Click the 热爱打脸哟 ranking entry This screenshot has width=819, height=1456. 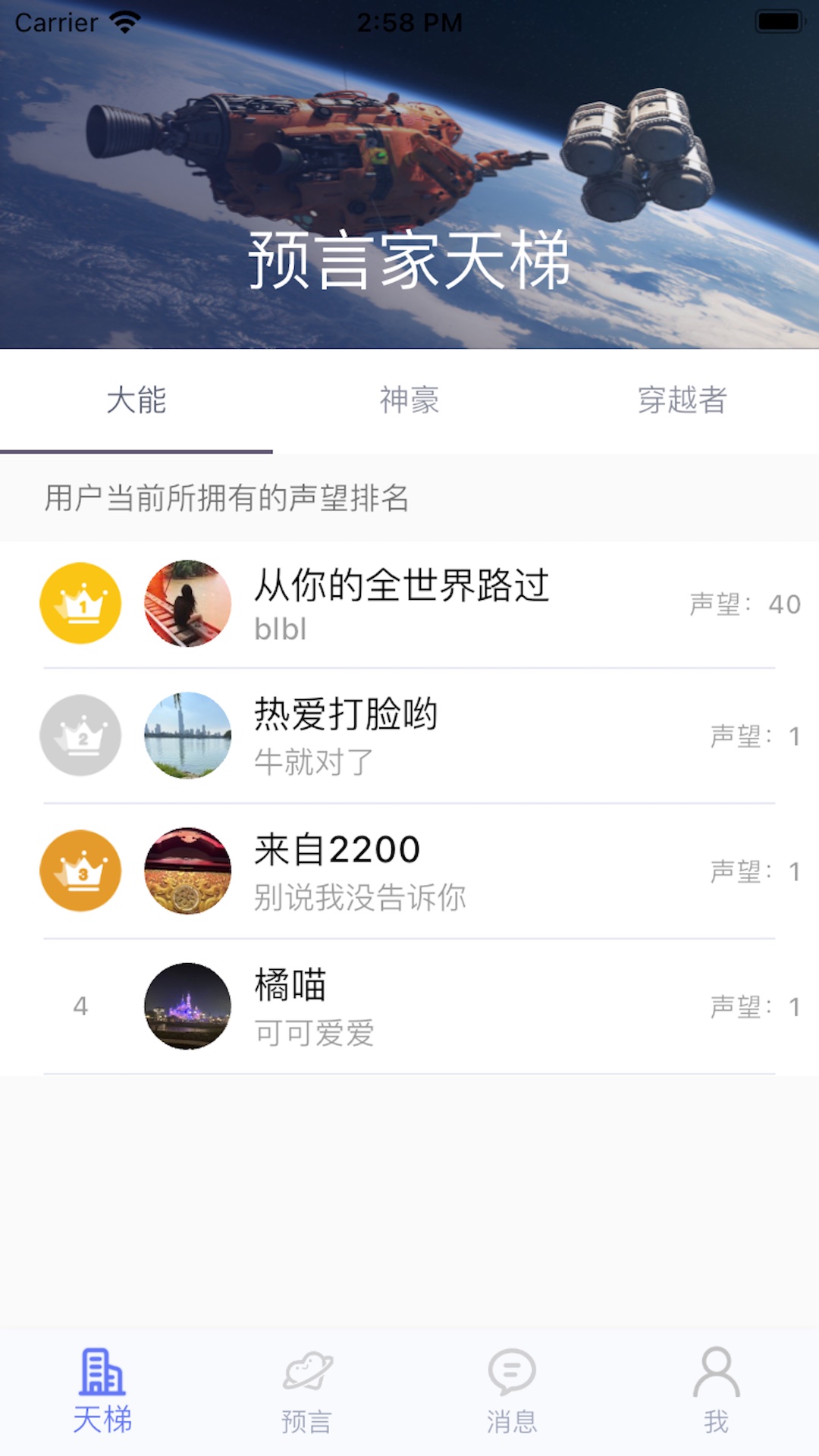[409, 736]
